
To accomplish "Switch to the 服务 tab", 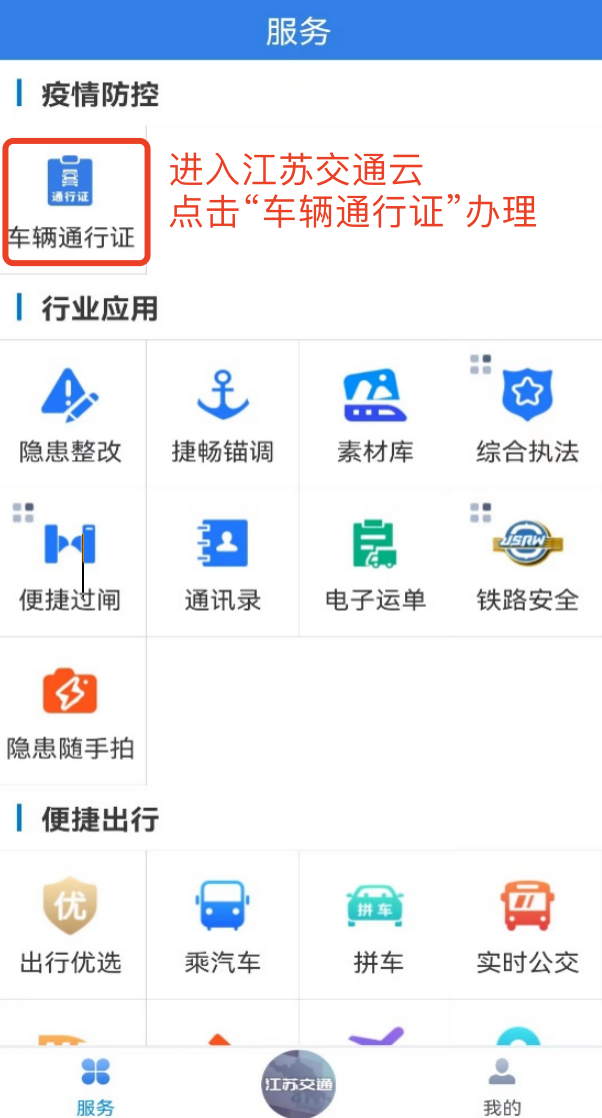I will [95, 1086].
